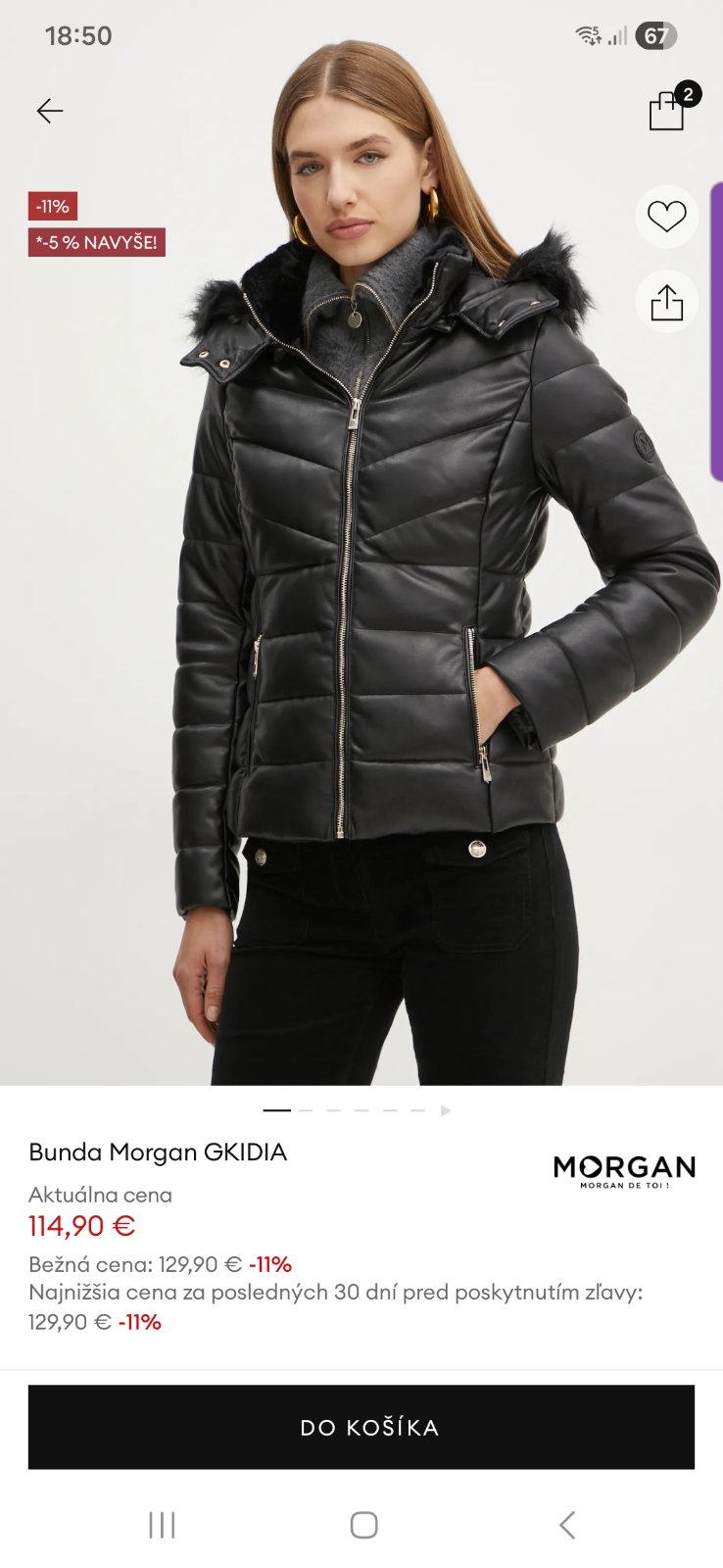Open the recent apps view
The height and width of the screenshot is (1568, 723).
click(162, 1525)
